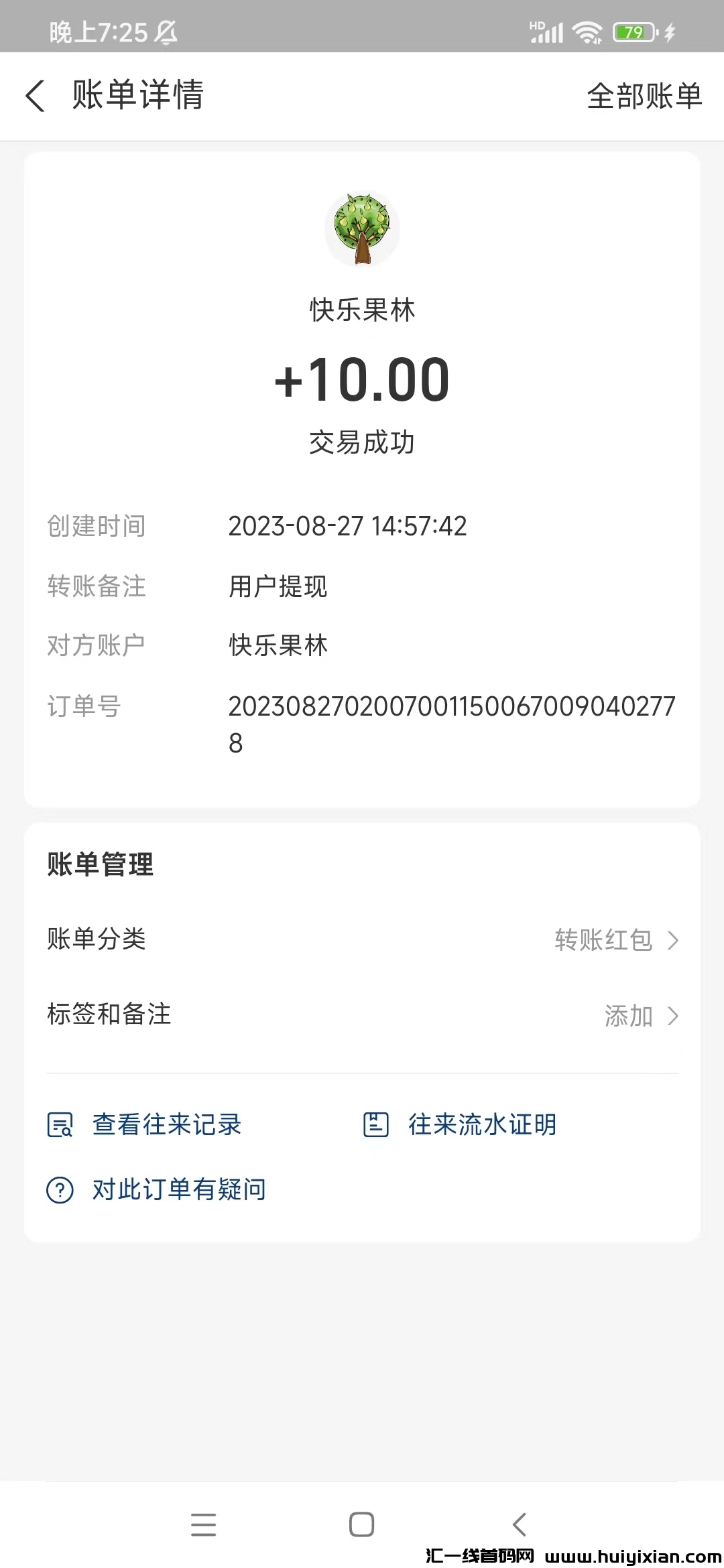The image size is (724, 1568).
Task: Tap the 快乐果林 tree avatar
Action: (x=362, y=228)
